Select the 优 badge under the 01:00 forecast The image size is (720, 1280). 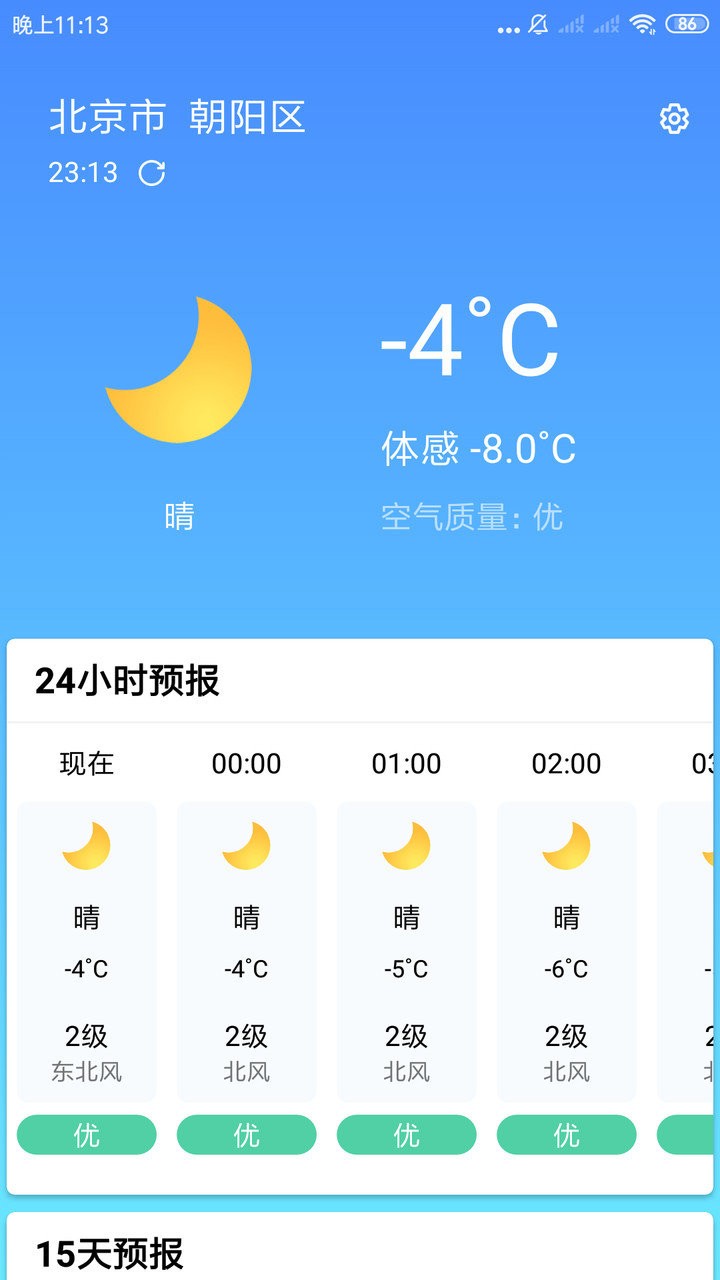click(406, 1135)
